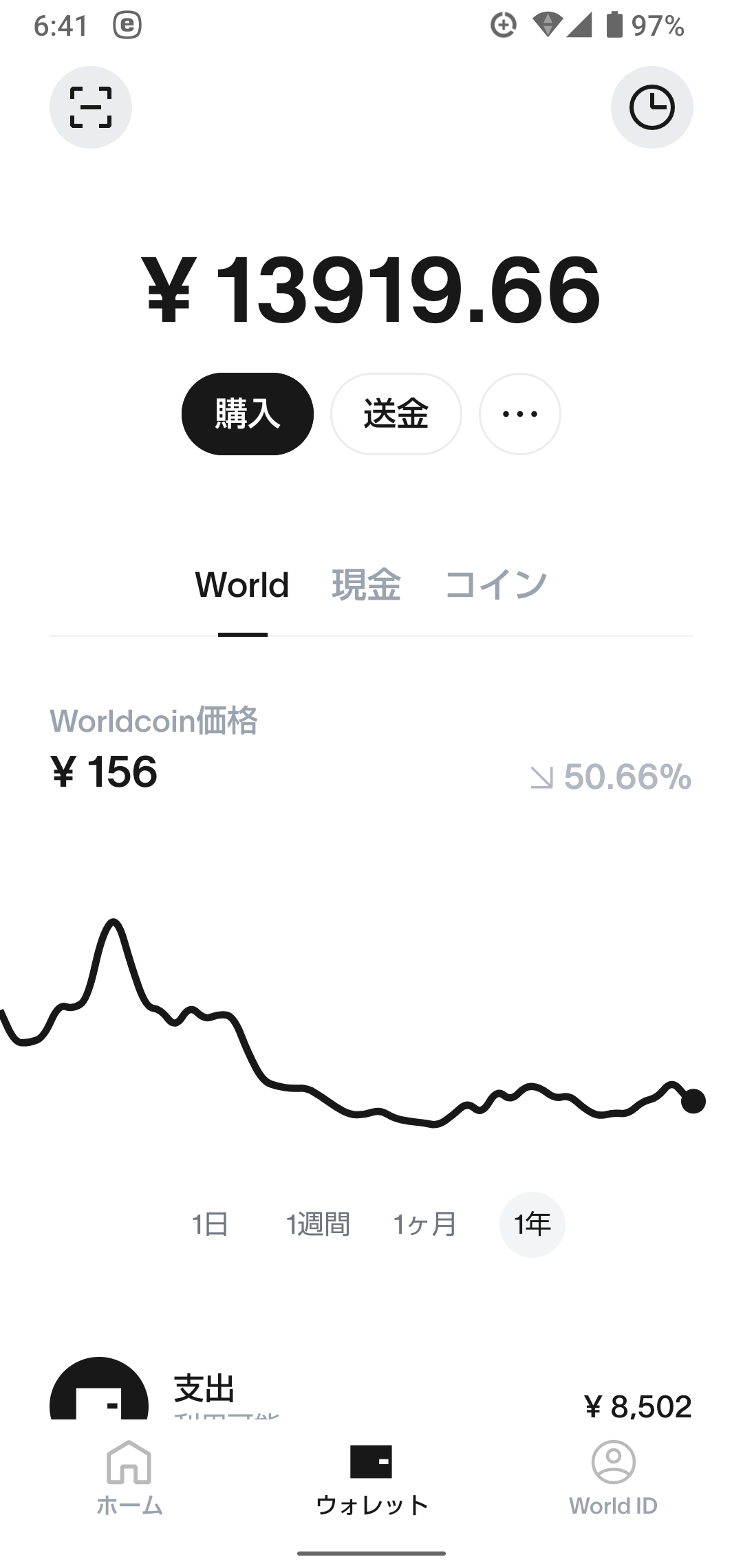Screen dimensions: 743x1568
Task: Tap the 送金 send money button
Action: point(396,414)
